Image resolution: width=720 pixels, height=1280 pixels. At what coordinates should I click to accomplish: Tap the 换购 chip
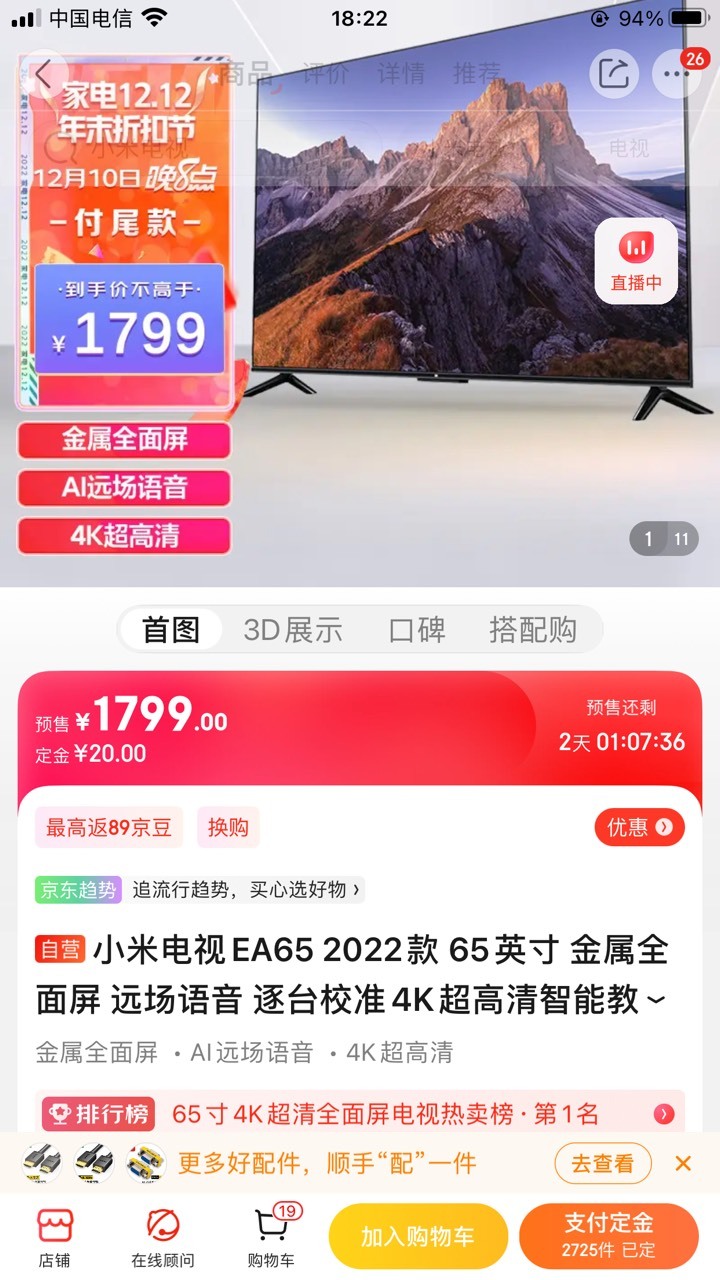point(228,827)
